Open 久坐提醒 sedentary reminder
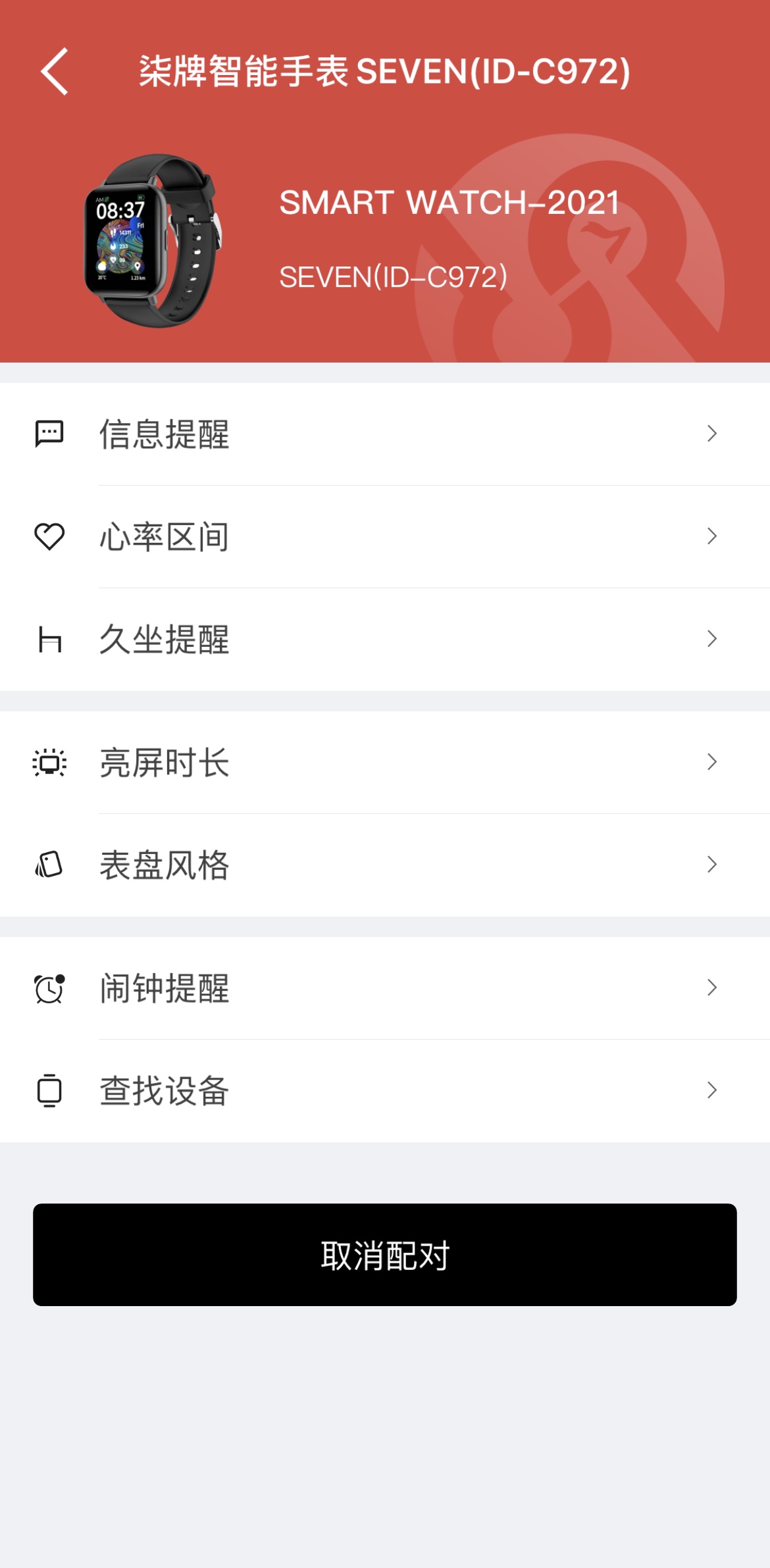Viewport: 770px width, 1568px height. click(x=385, y=640)
